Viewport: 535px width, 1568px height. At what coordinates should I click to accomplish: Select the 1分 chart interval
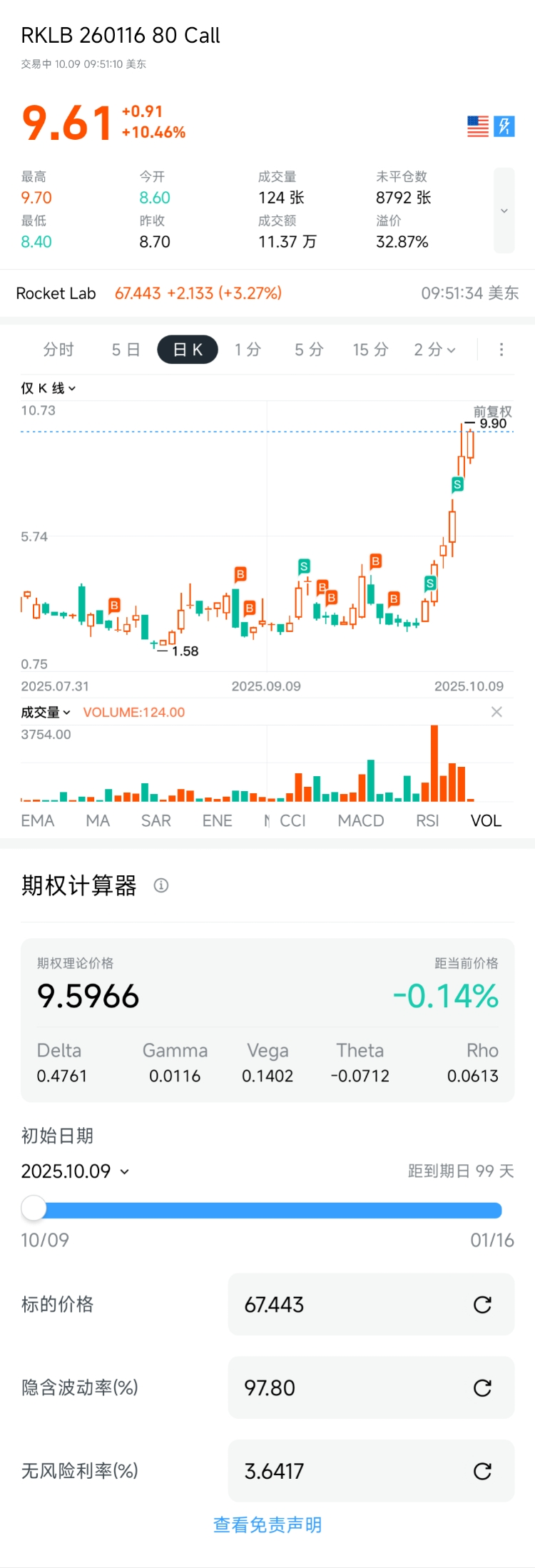pos(248,350)
